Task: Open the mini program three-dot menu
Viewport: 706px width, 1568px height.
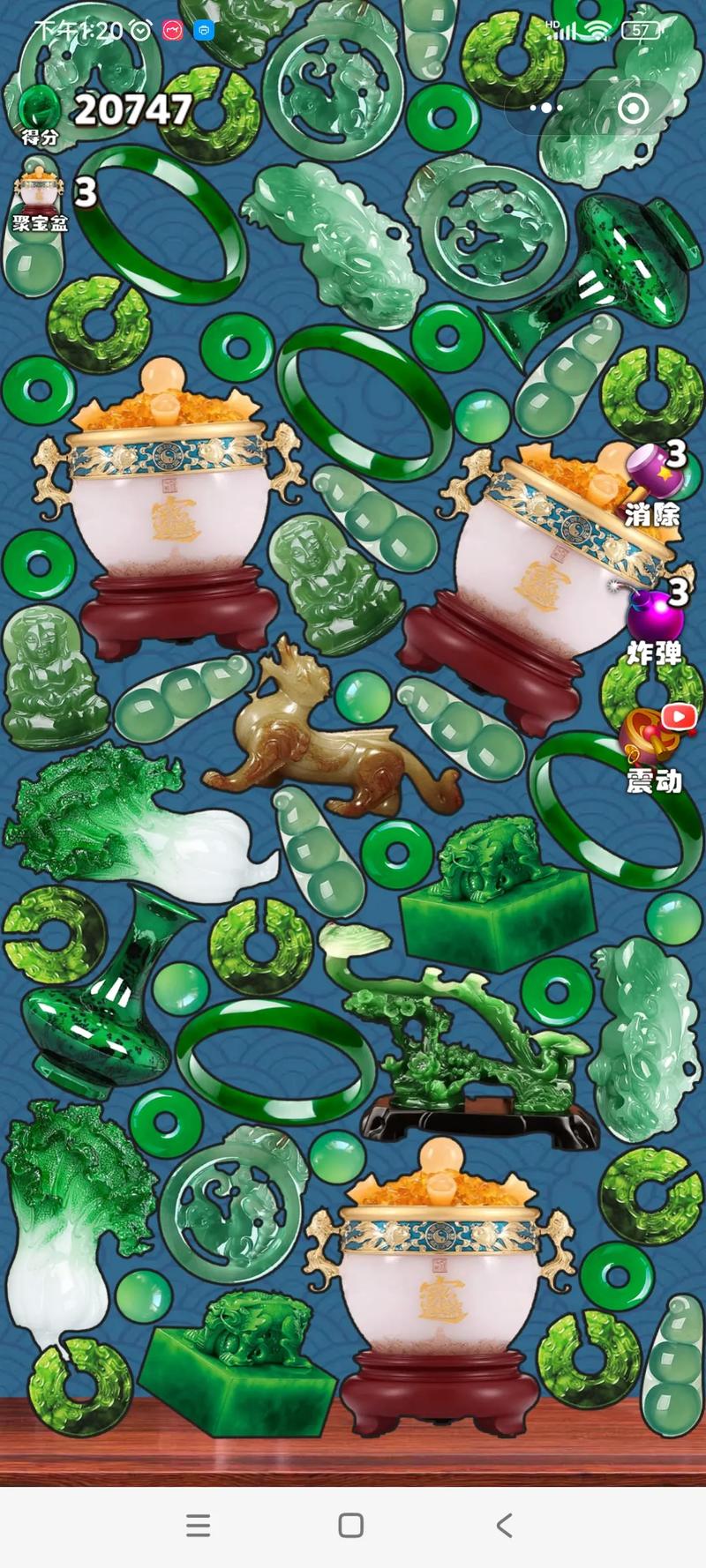Action: [546, 108]
